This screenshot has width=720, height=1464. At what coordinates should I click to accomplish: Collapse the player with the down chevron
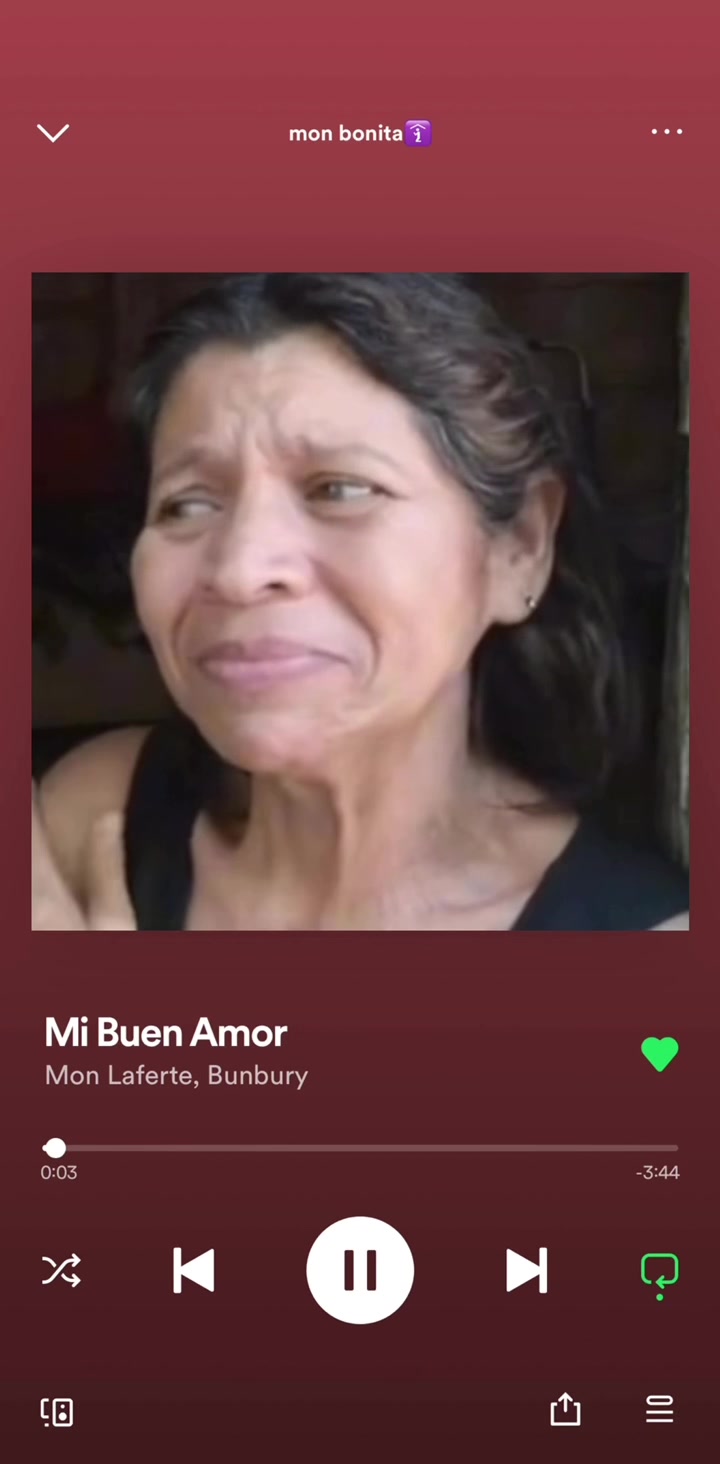53,133
